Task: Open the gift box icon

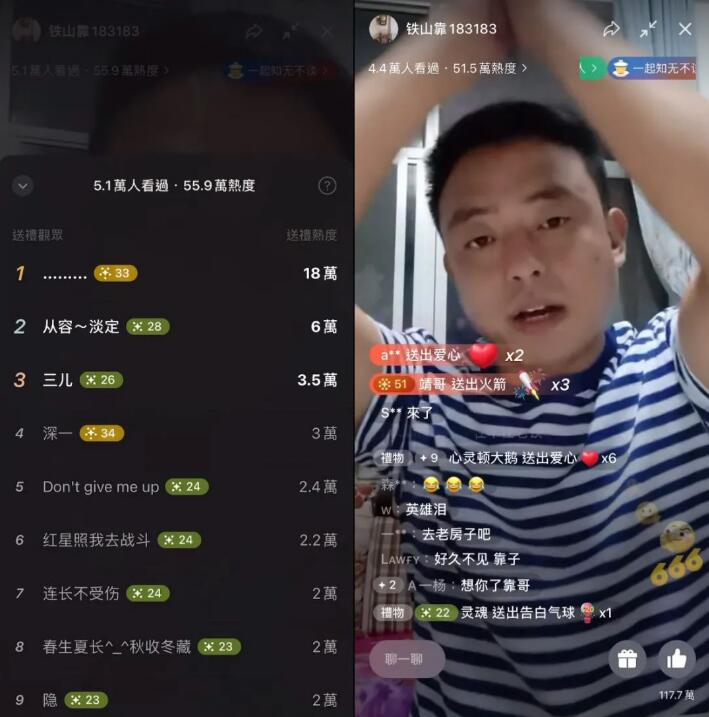Action: click(627, 659)
